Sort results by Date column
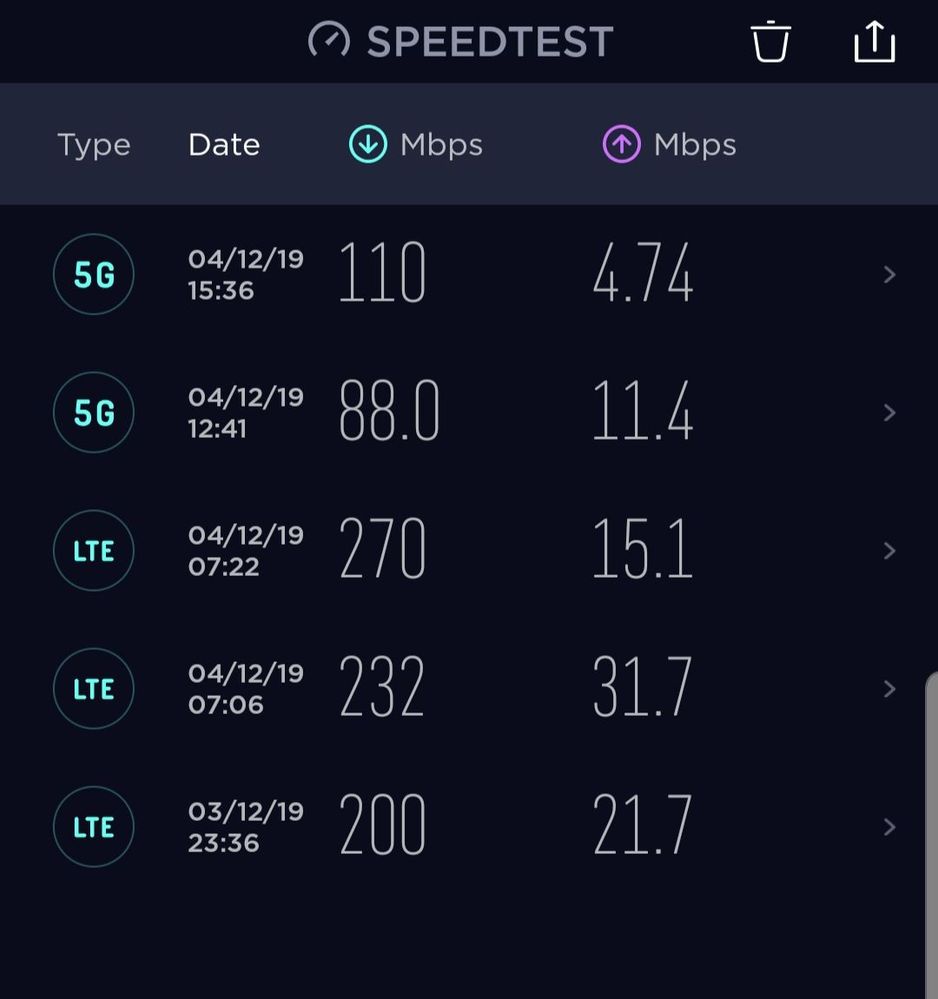The image size is (938, 999). pyautogui.click(x=224, y=145)
